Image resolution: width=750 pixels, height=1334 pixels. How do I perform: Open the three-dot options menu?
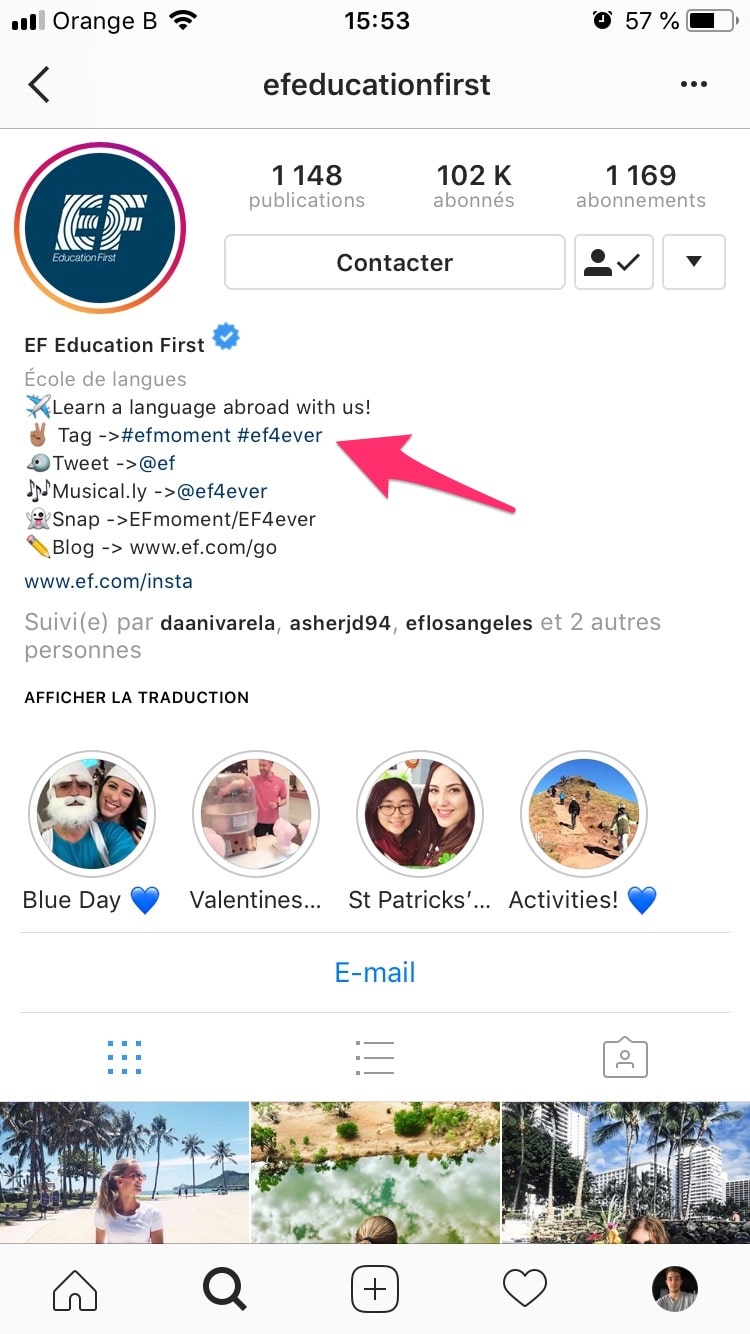[694, 85]
